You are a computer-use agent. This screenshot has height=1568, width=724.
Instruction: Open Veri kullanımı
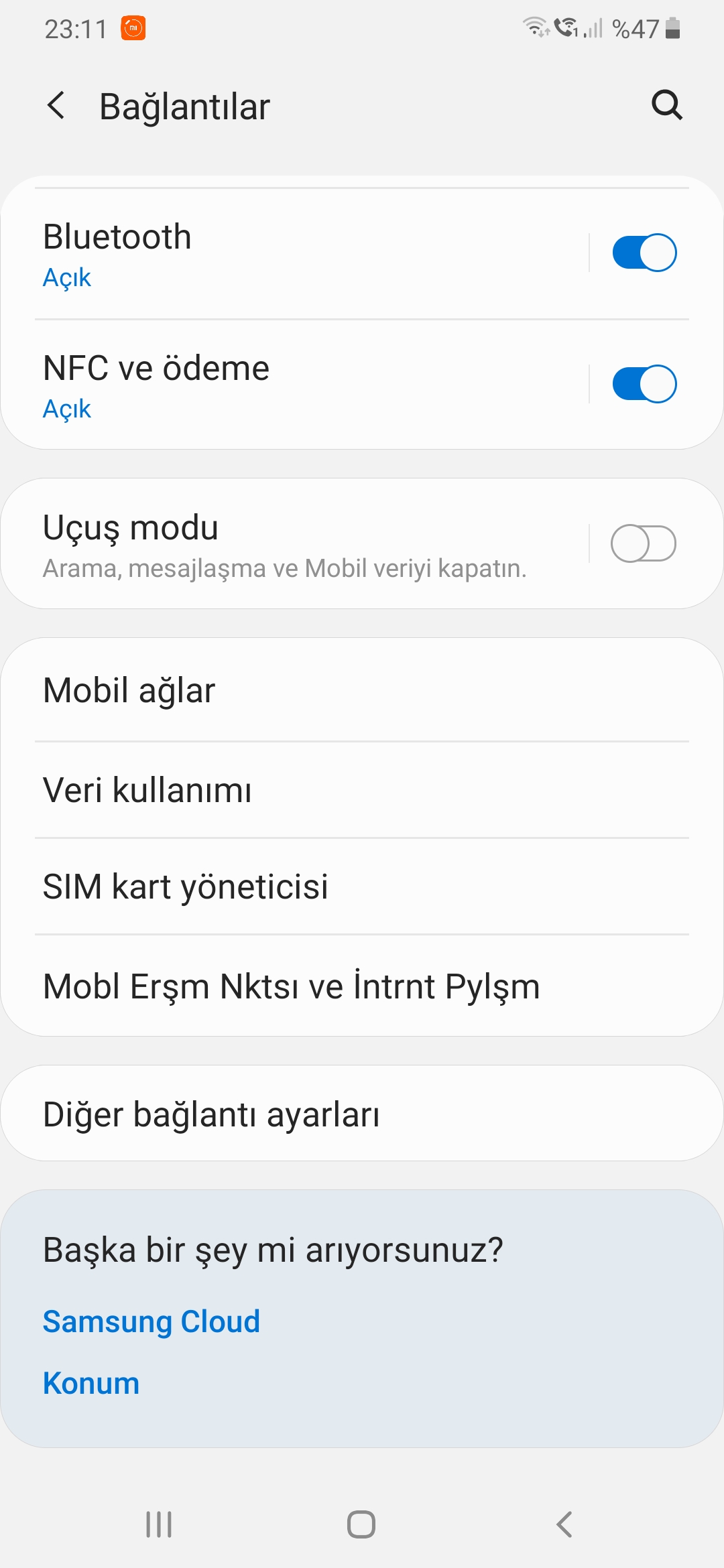362,790
